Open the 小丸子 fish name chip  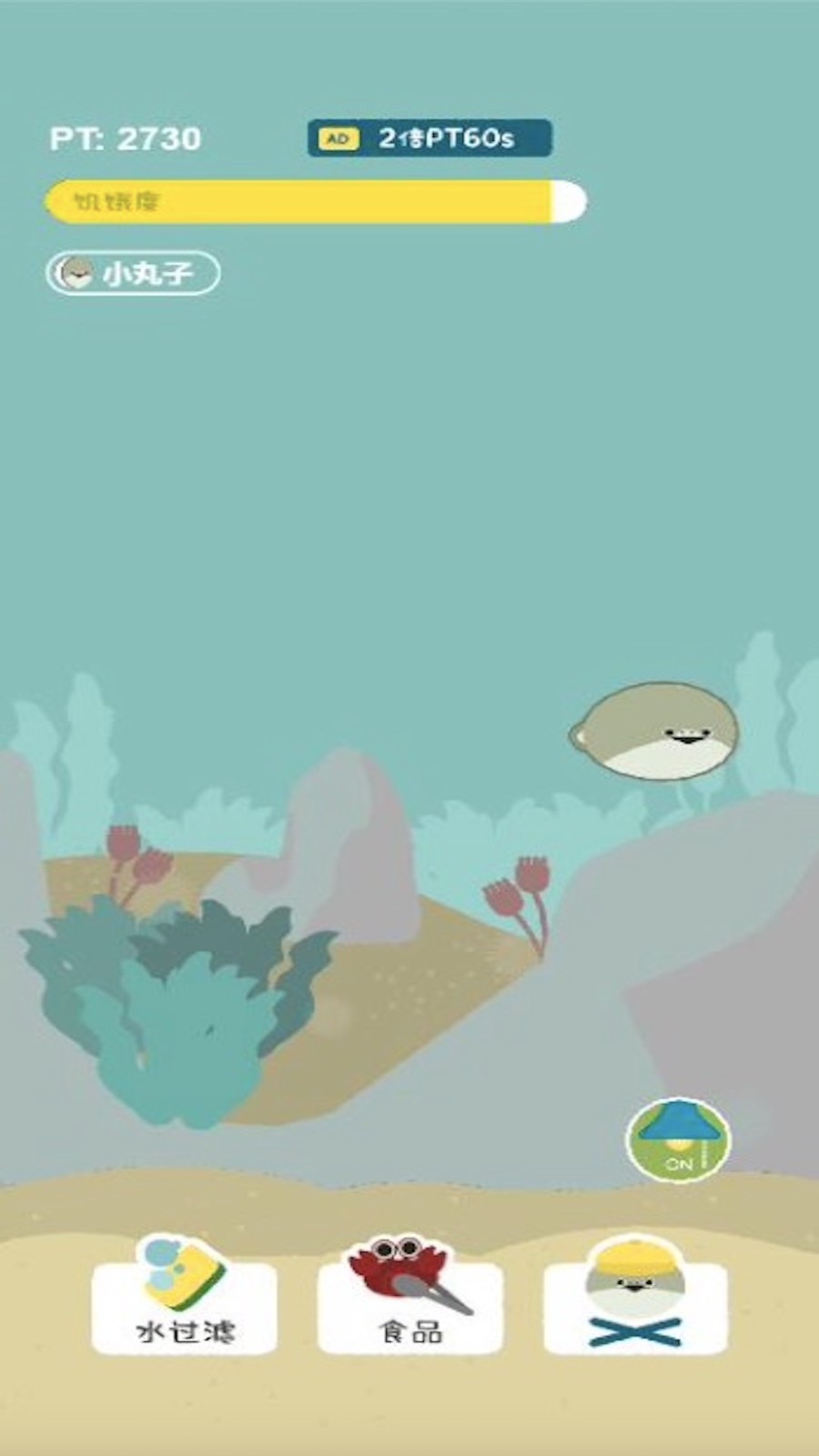(x=133, y=273)
